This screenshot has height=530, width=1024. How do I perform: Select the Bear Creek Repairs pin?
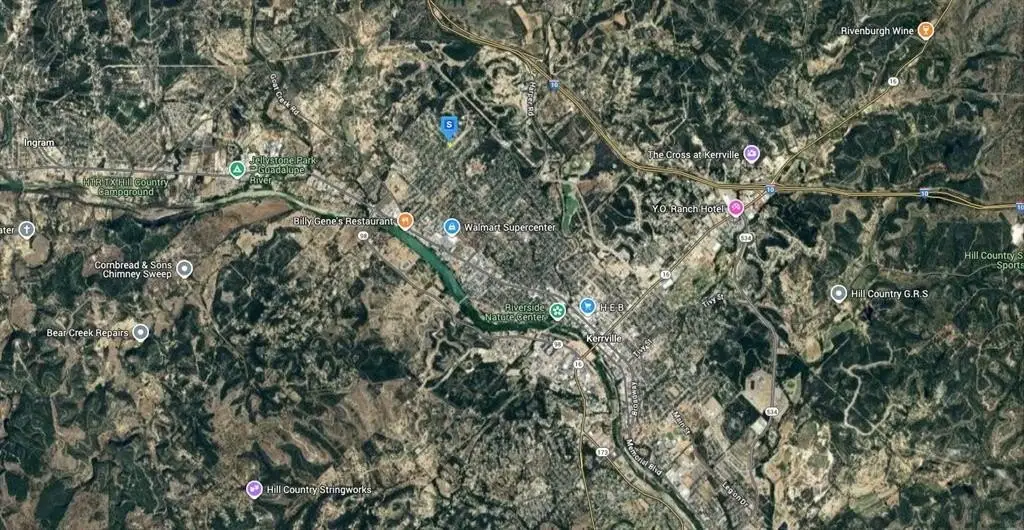(x=141, y=332)
